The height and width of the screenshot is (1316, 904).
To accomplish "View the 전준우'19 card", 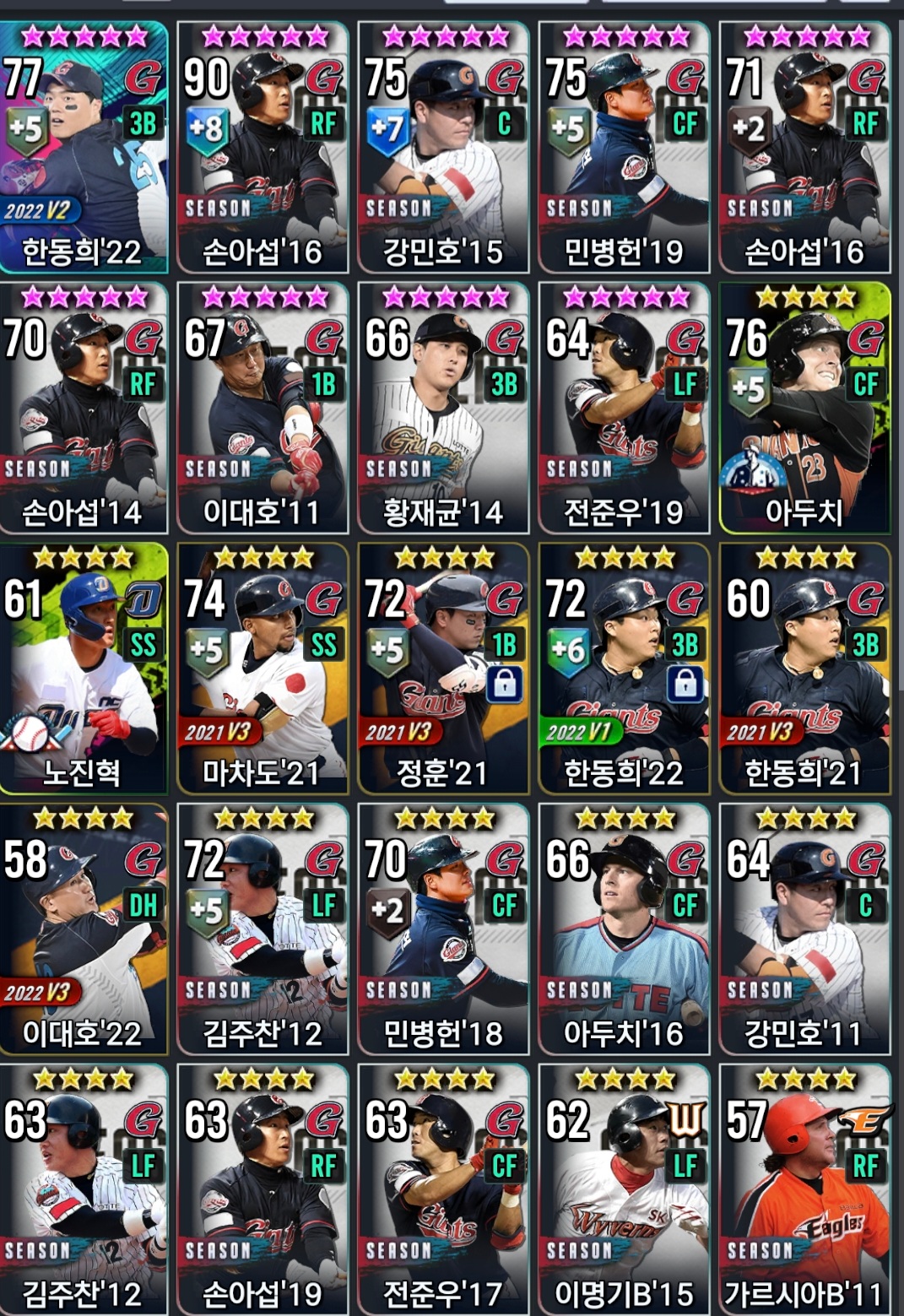I will pos(625,409).
